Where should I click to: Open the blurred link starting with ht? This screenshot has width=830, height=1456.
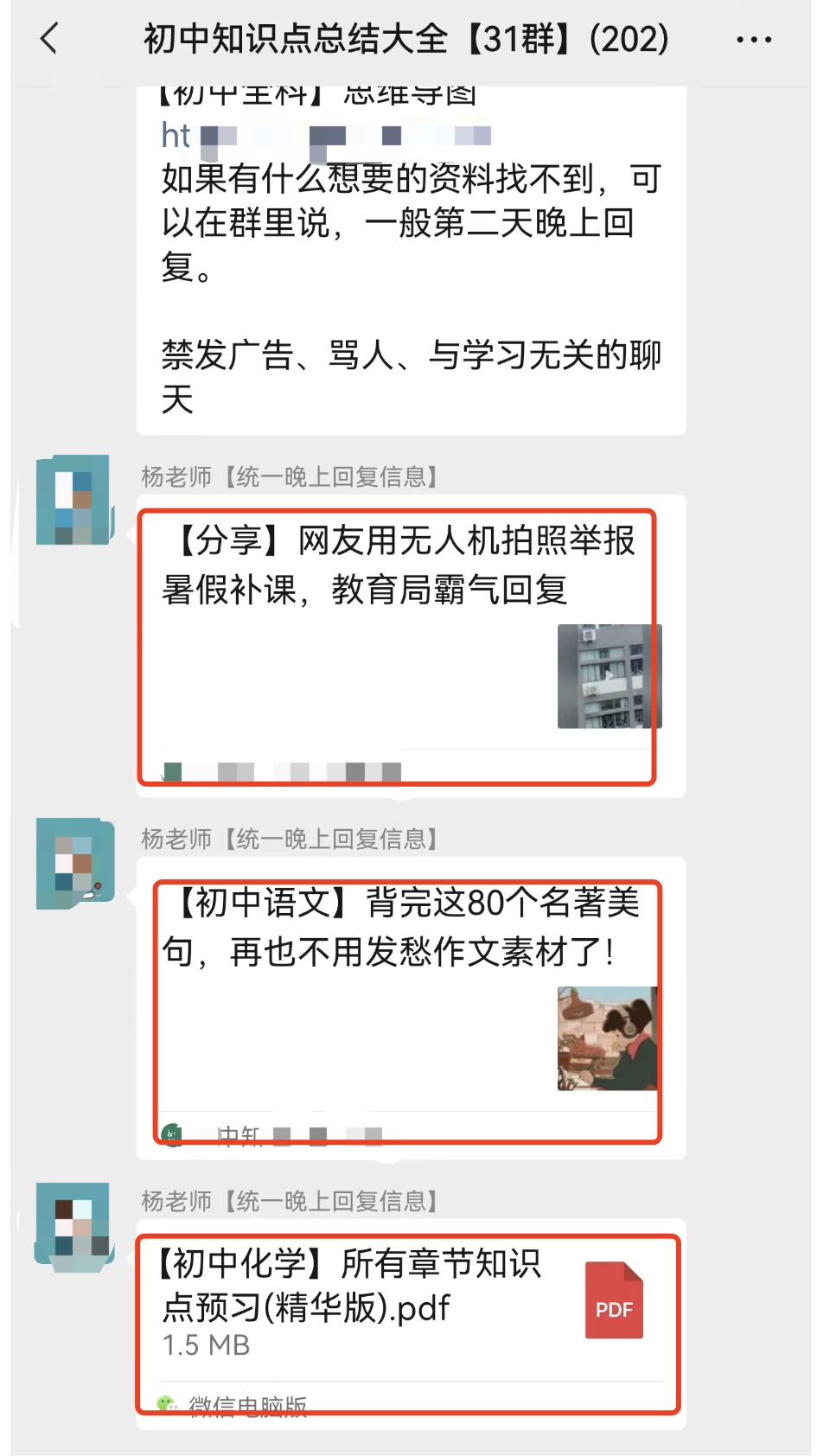[327, 136]
